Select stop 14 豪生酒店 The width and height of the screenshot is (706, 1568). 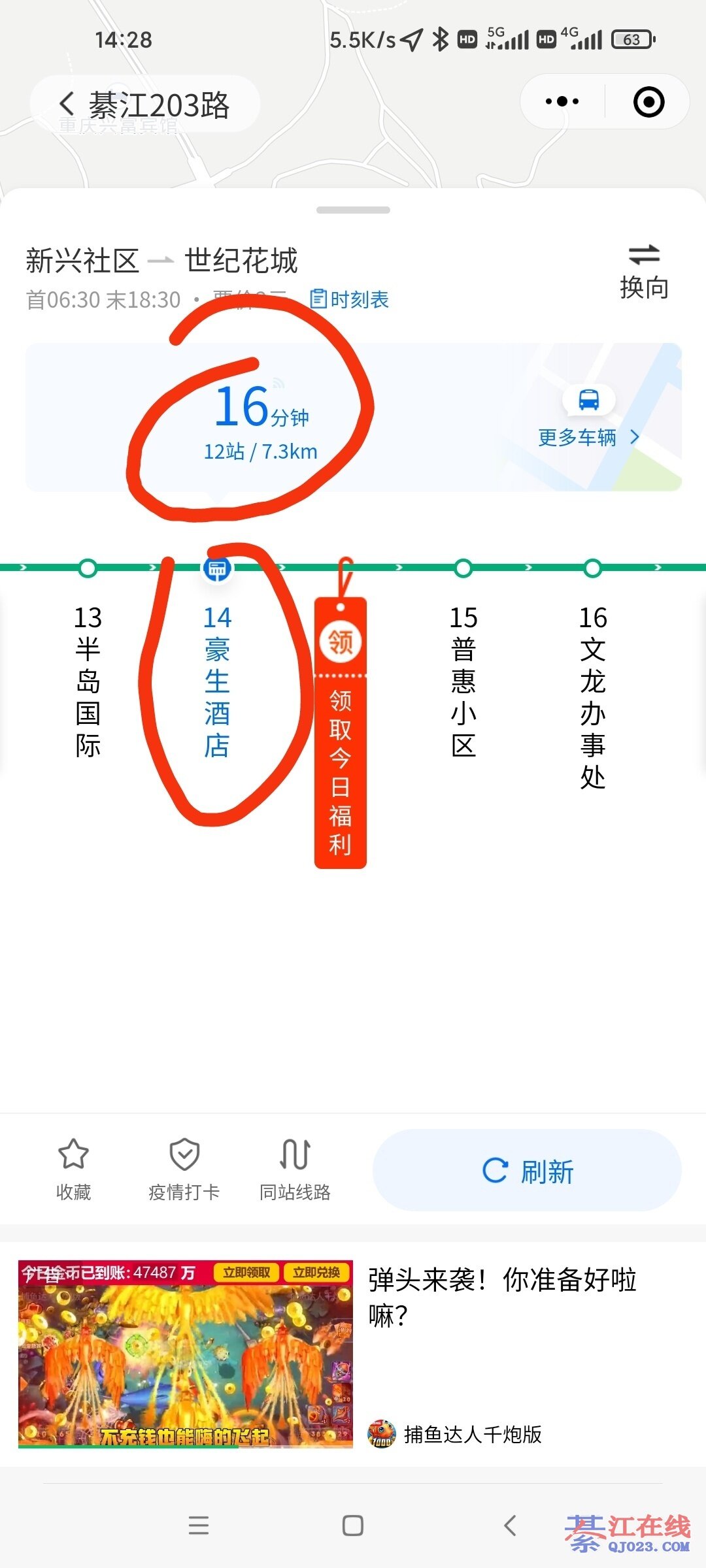pos(217,679)
